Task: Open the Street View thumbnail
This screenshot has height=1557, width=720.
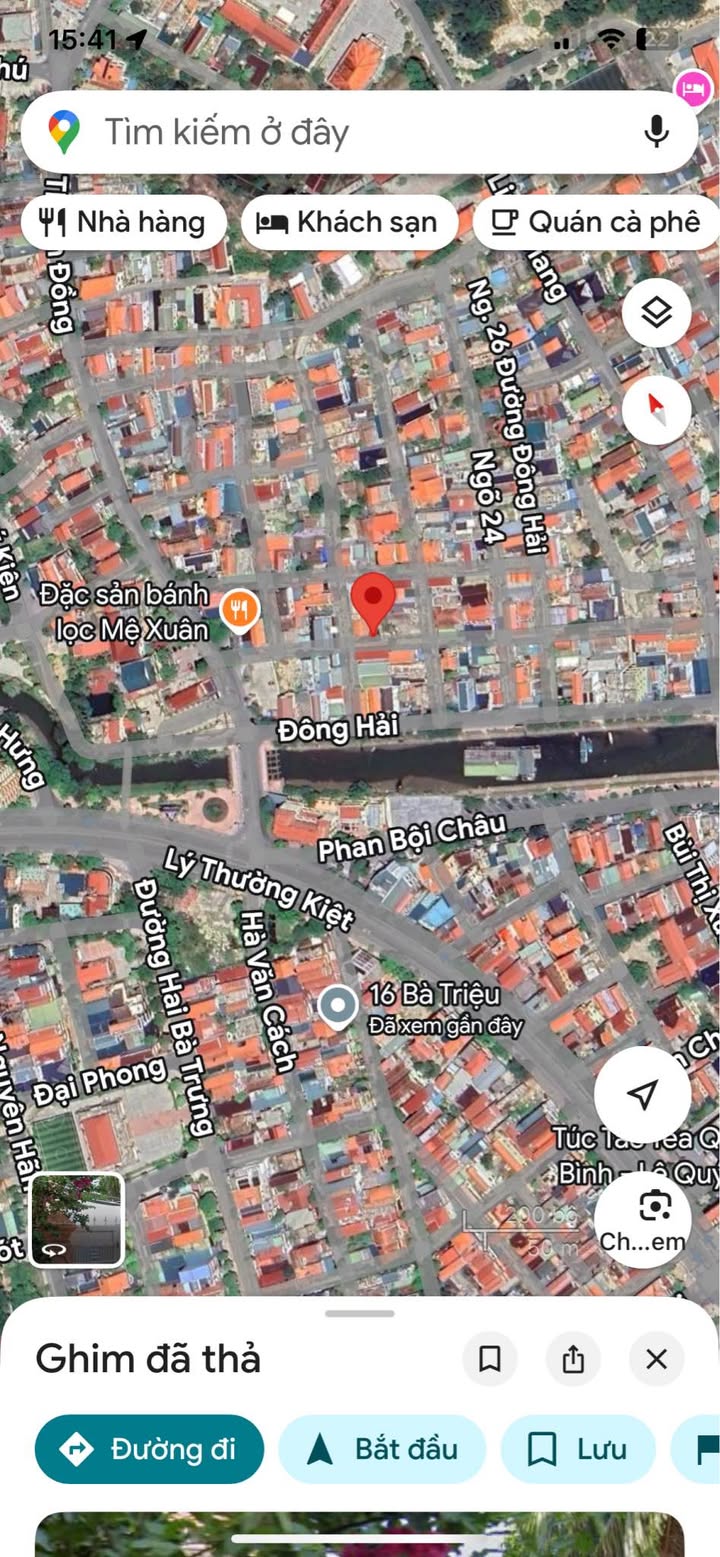Action: point(77,1219)
